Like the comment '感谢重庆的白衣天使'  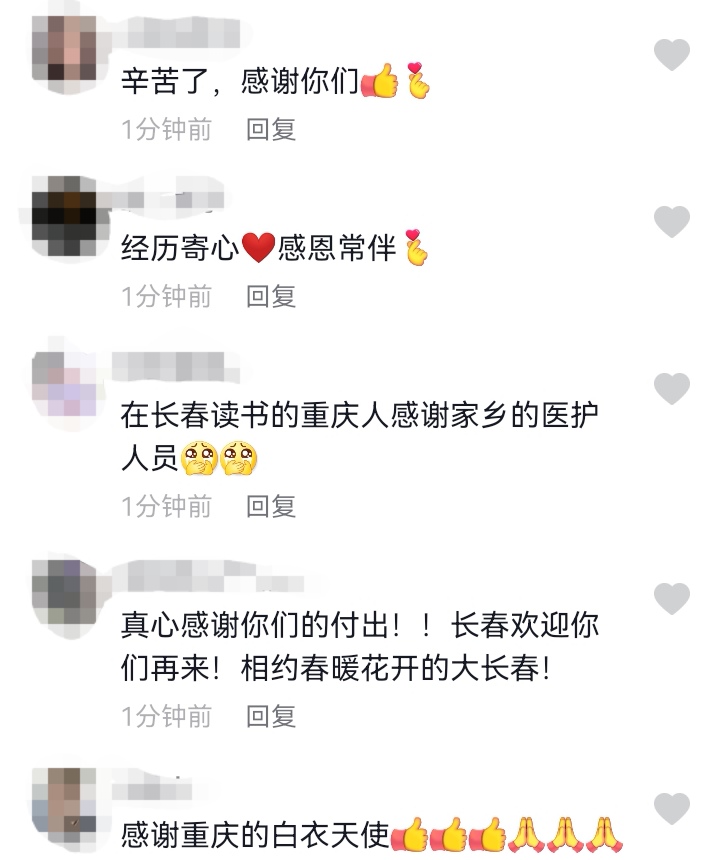pyautogui.click(x=672, y=808)
